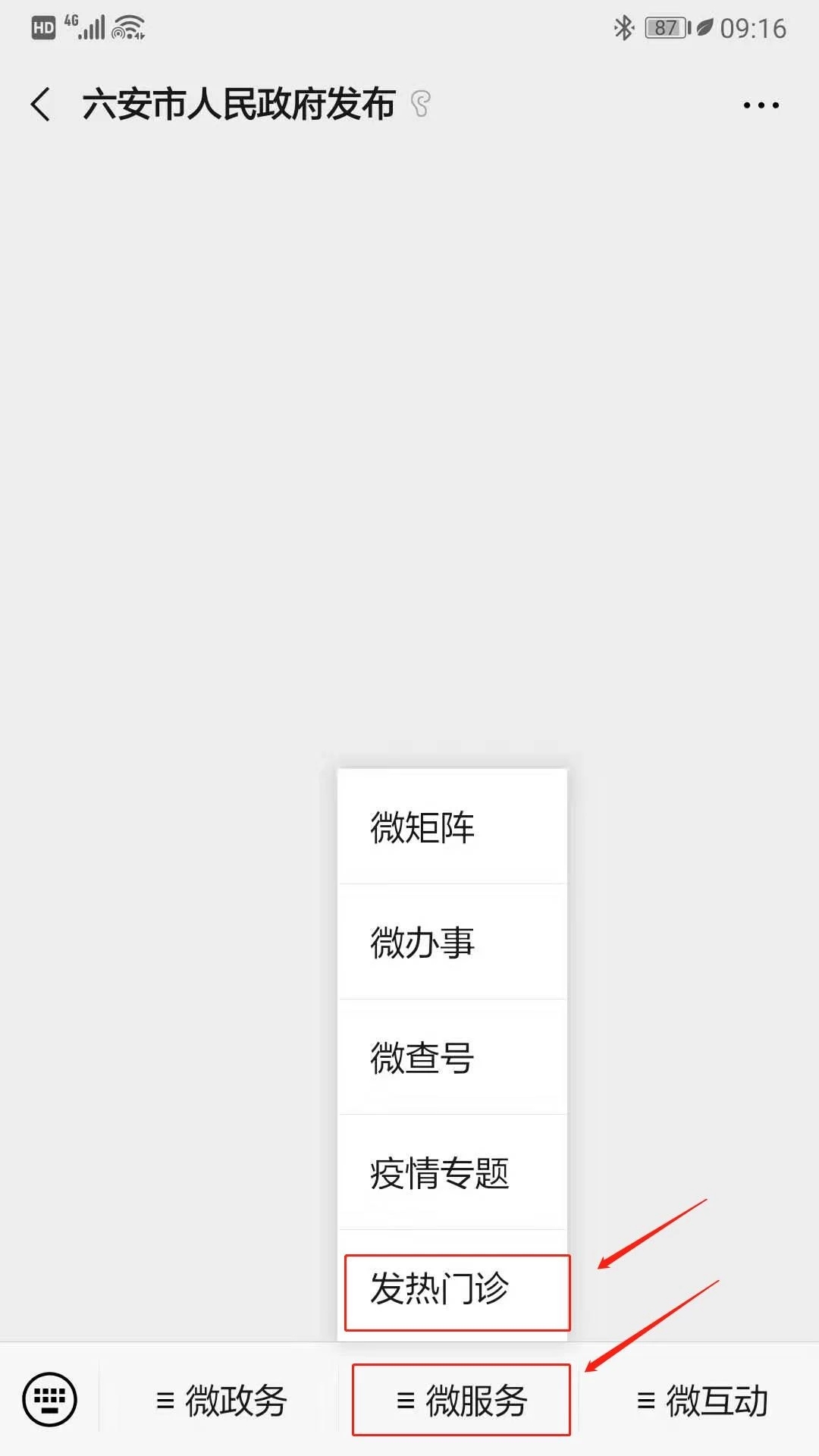819x1456 pixels.
Task: Go back from 六安市人民政府发布
Action: [x=42, y=104]
